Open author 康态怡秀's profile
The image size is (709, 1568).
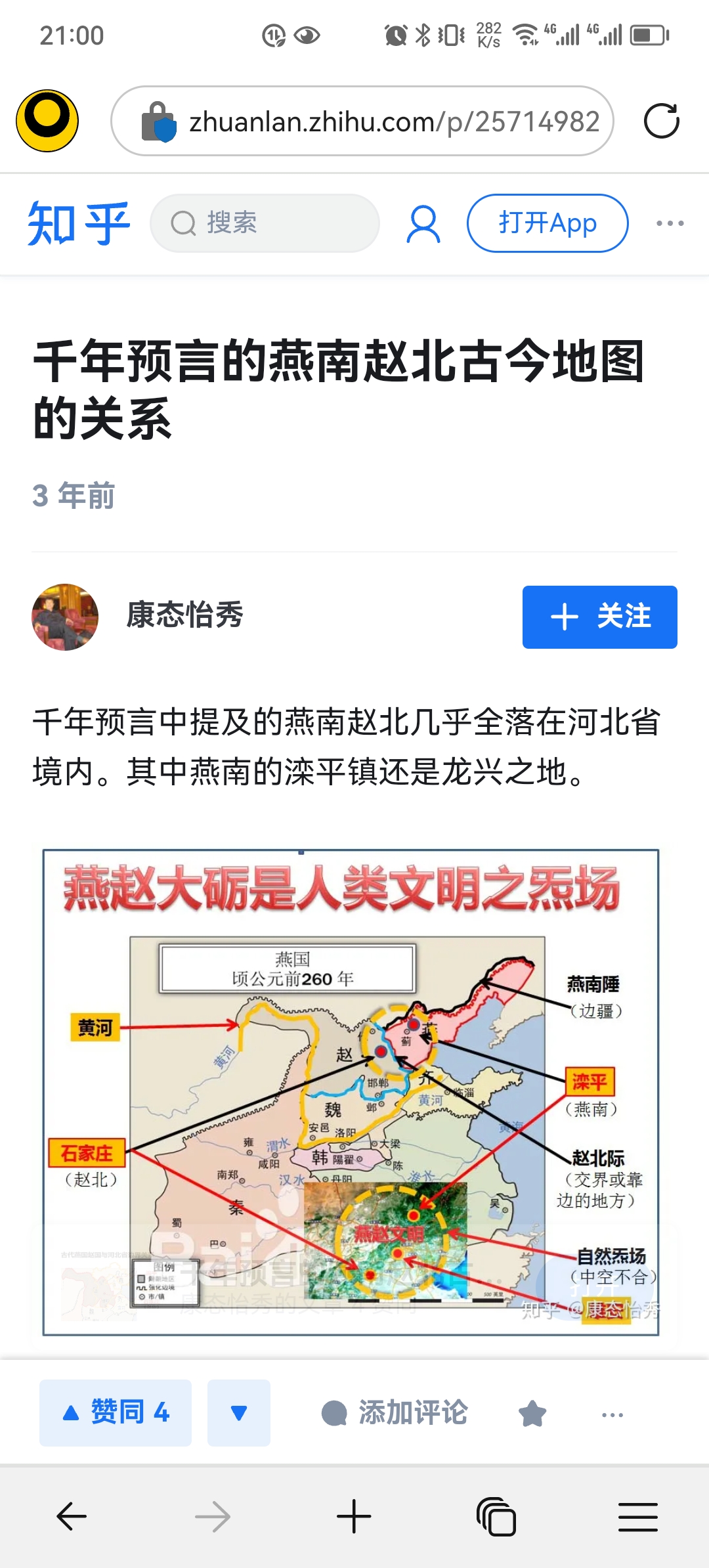coord(184,616)
